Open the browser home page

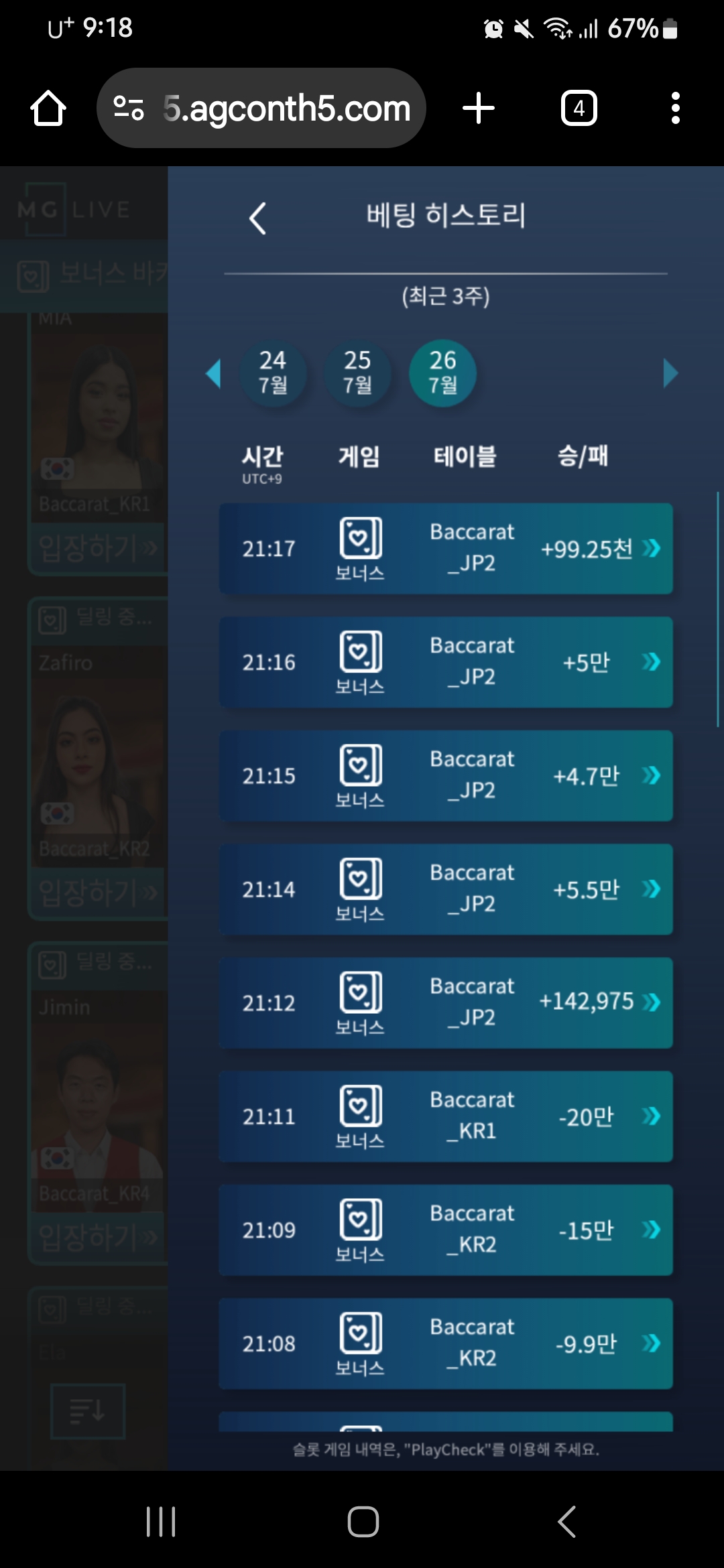(48, 109)
